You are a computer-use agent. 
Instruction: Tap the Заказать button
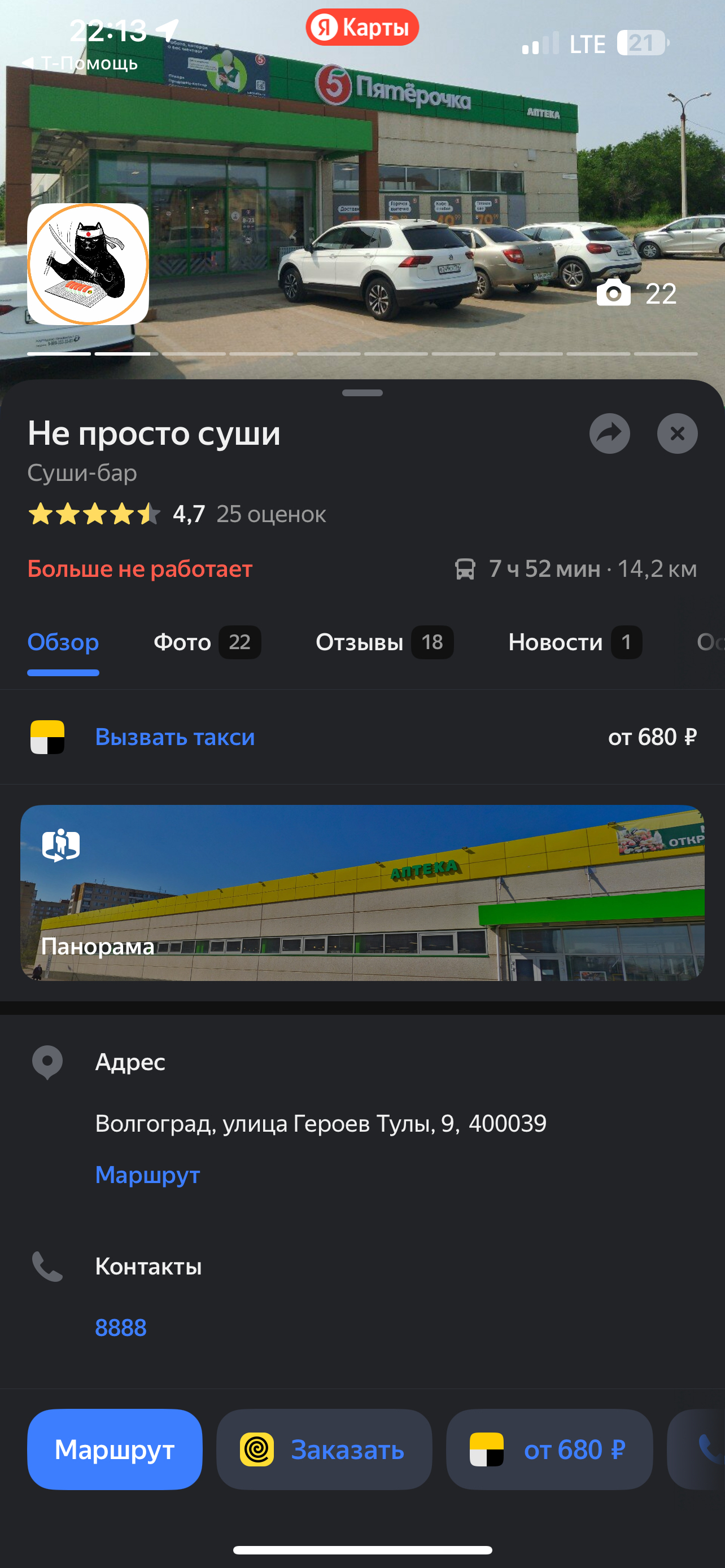[x=324, y=1449]
